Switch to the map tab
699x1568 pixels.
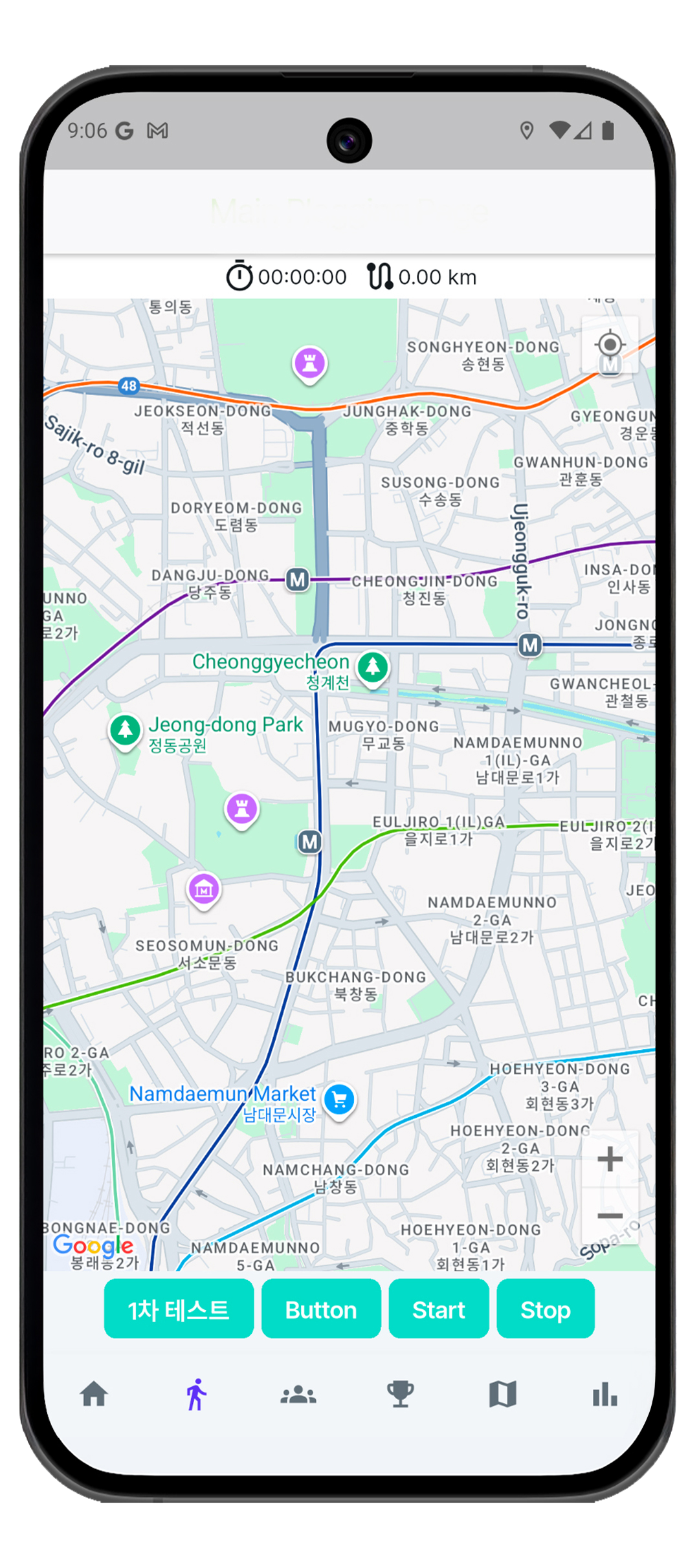pos(503,1394)
